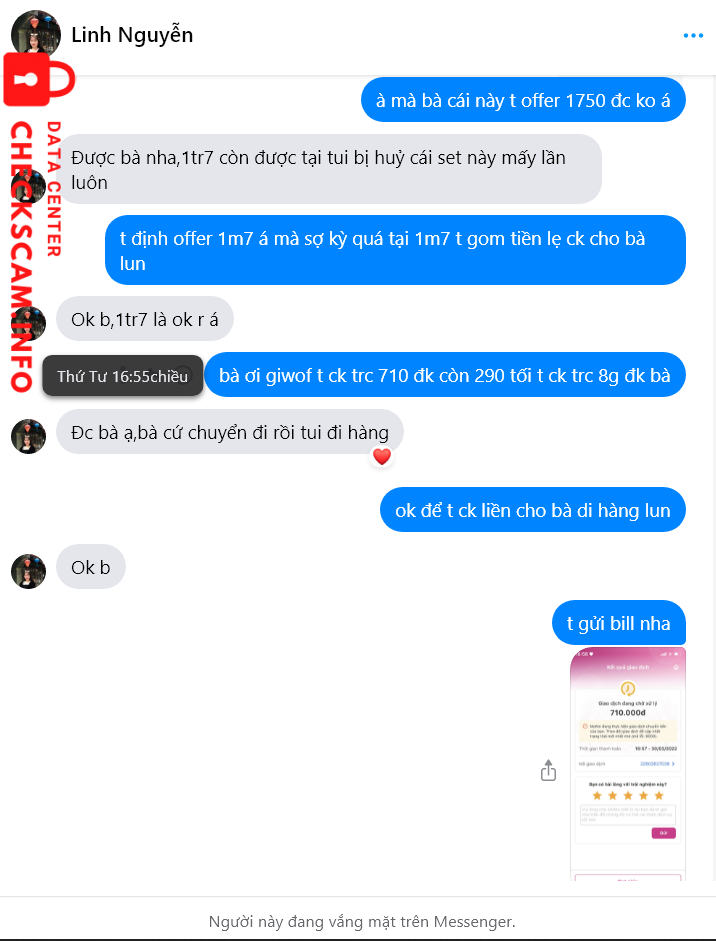
Task: Open the 710.000đ bill image
Action: (x=628, y=765)
